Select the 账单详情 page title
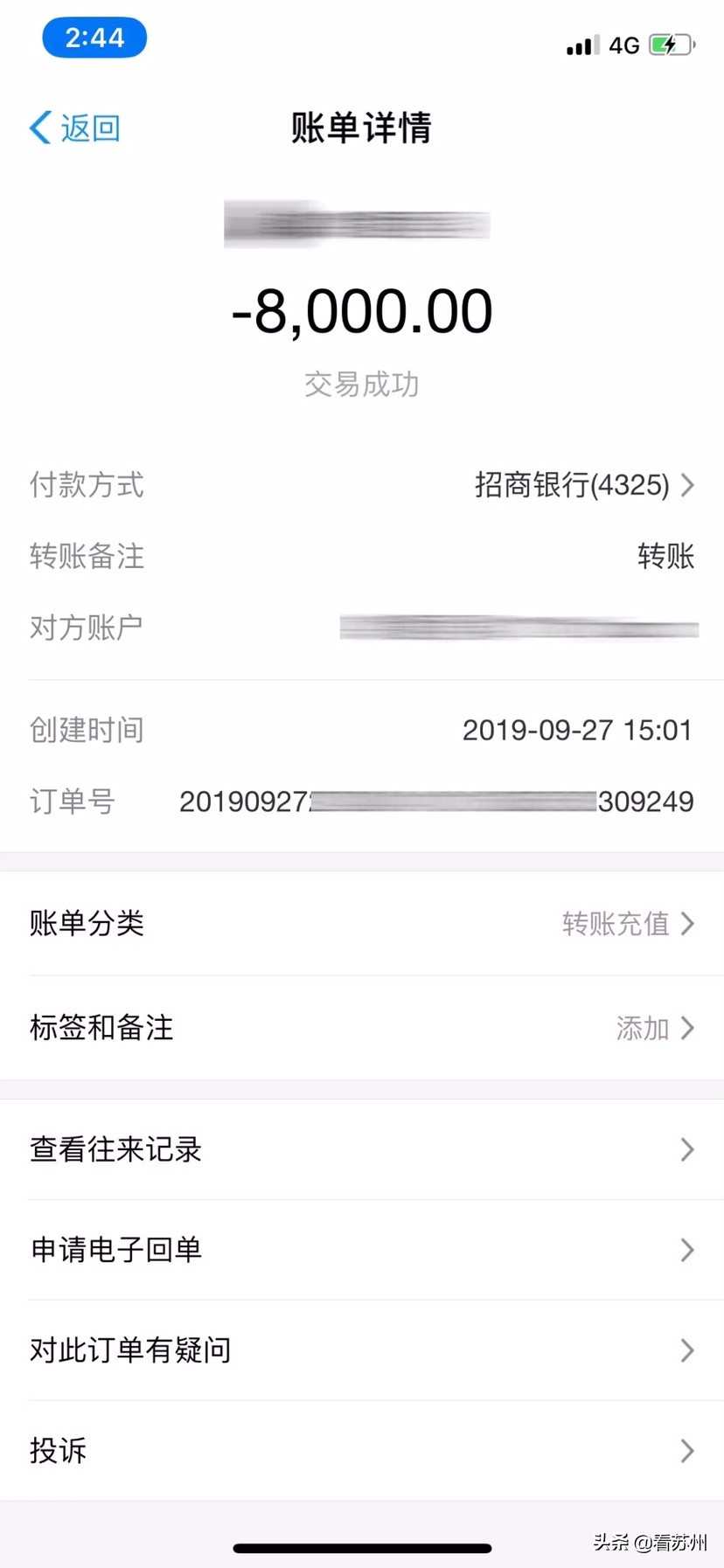 pos(361,128)
